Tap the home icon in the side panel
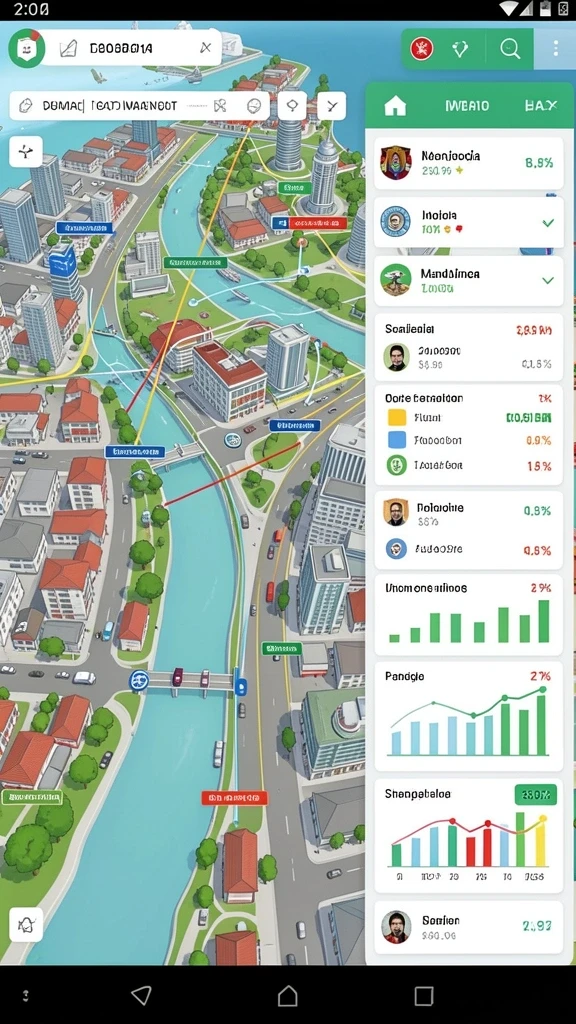The image size is (576, 1024). click(395, 105)
